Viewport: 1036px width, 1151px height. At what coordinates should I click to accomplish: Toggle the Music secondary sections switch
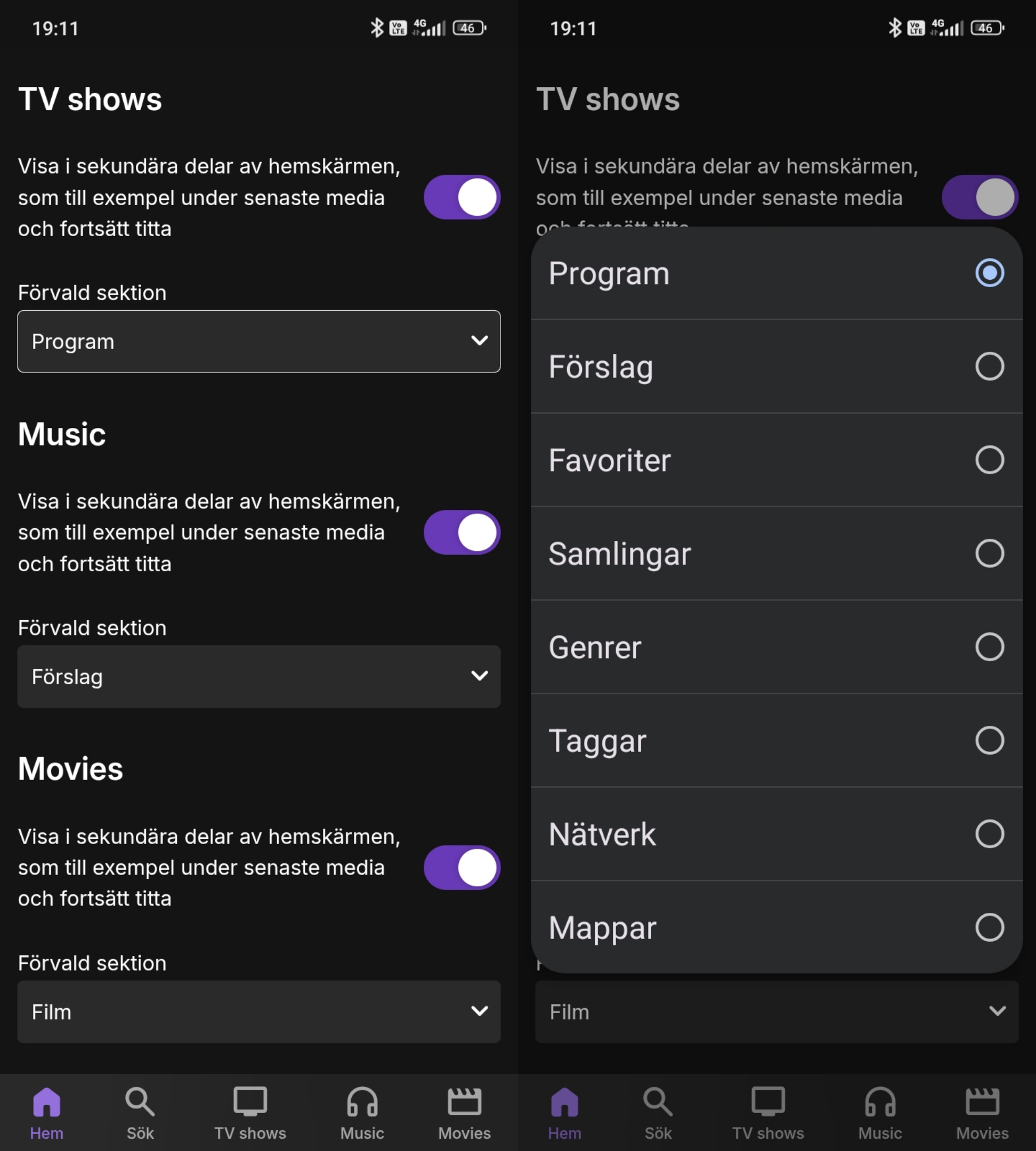462,532
